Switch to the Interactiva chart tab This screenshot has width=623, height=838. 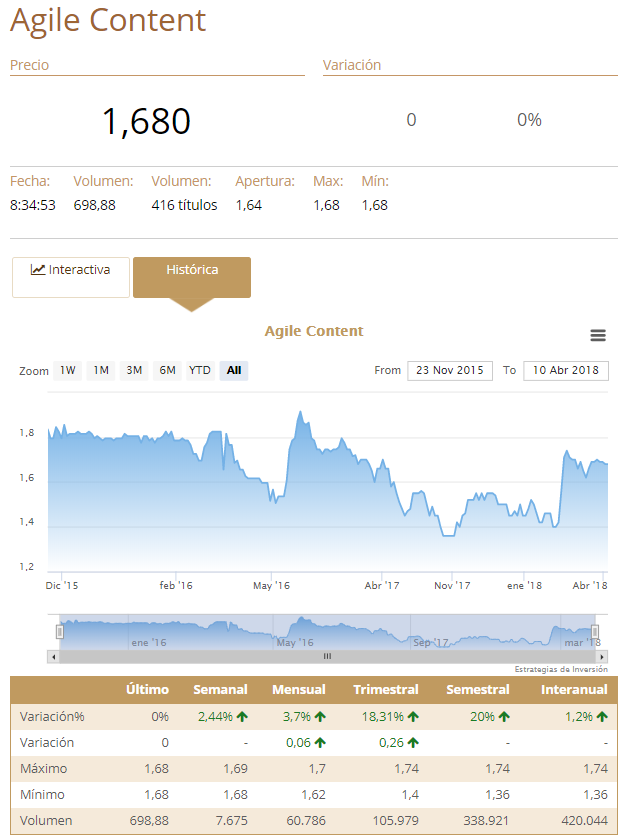[x=71, y=277]
